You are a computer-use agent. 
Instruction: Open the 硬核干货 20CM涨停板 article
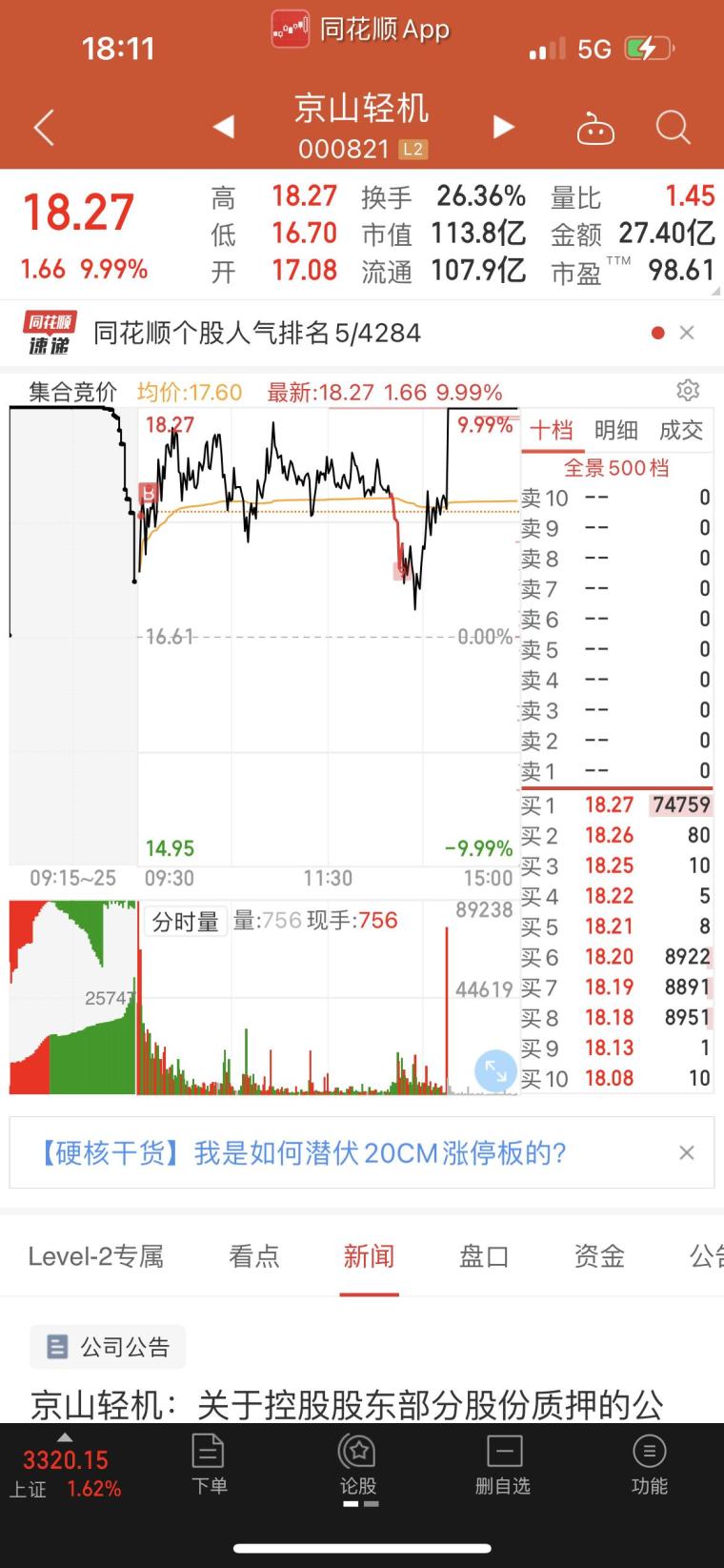pos(302,1153)
